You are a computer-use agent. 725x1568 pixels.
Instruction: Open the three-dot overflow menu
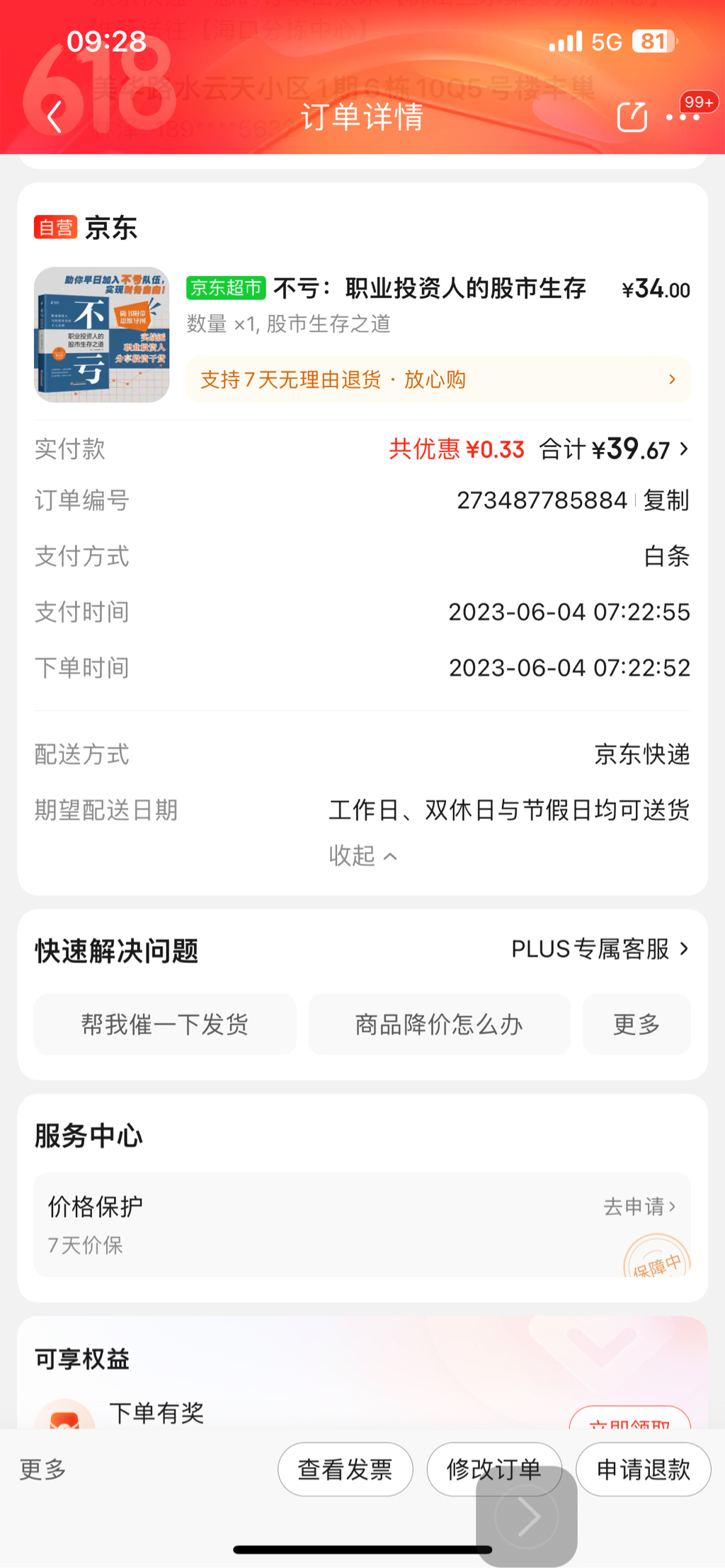[683, 117]
